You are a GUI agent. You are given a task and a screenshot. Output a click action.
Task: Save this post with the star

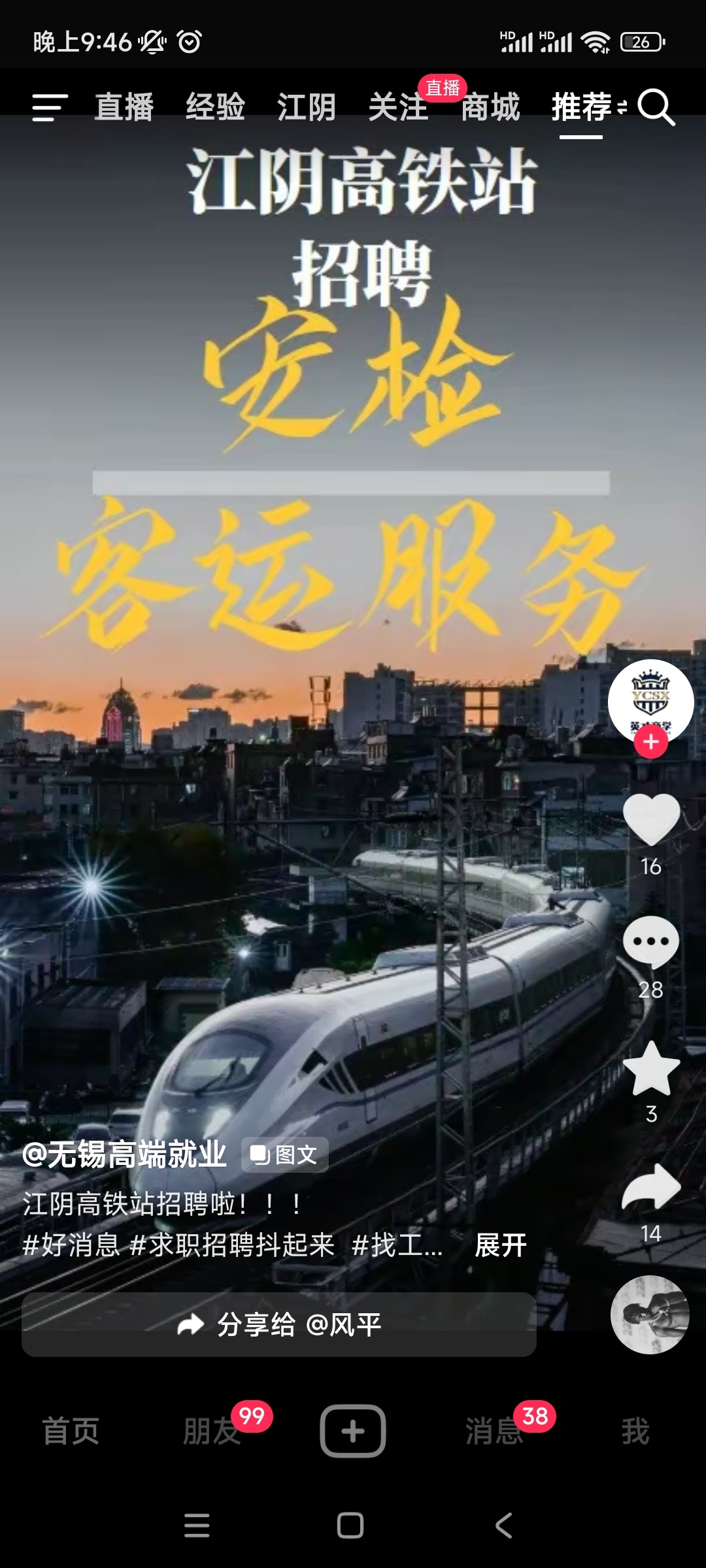pos(651,1069)
